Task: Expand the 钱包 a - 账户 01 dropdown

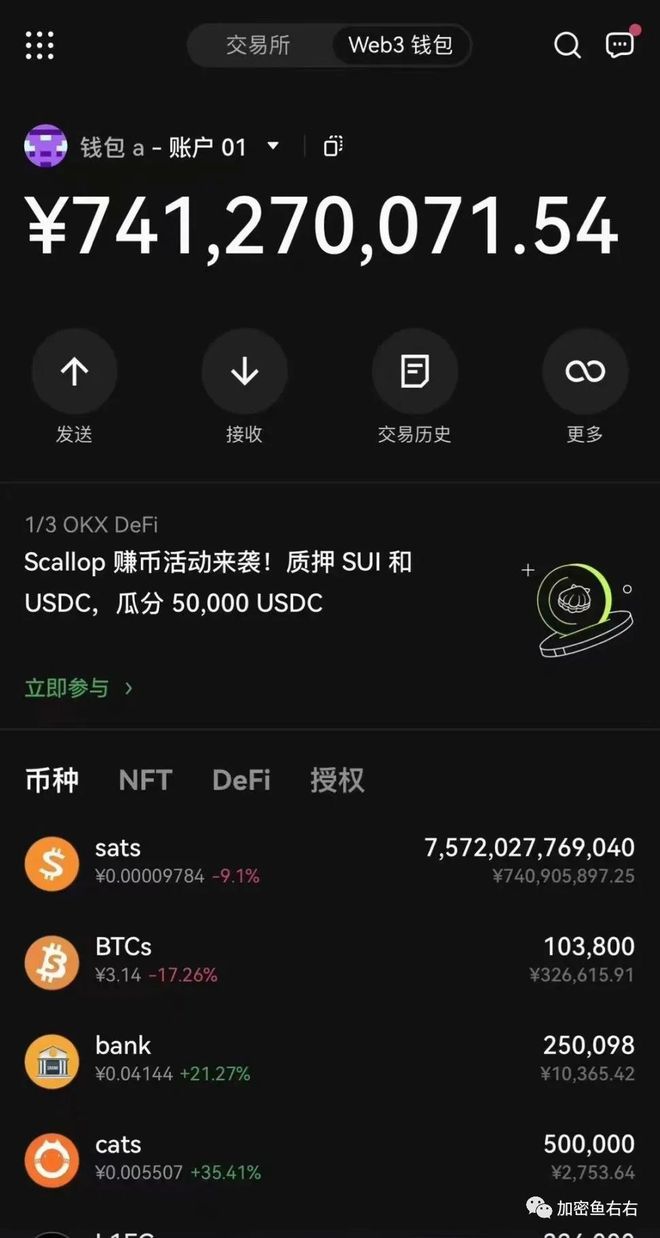Action: pyautogui.click(x=273, y=146)
